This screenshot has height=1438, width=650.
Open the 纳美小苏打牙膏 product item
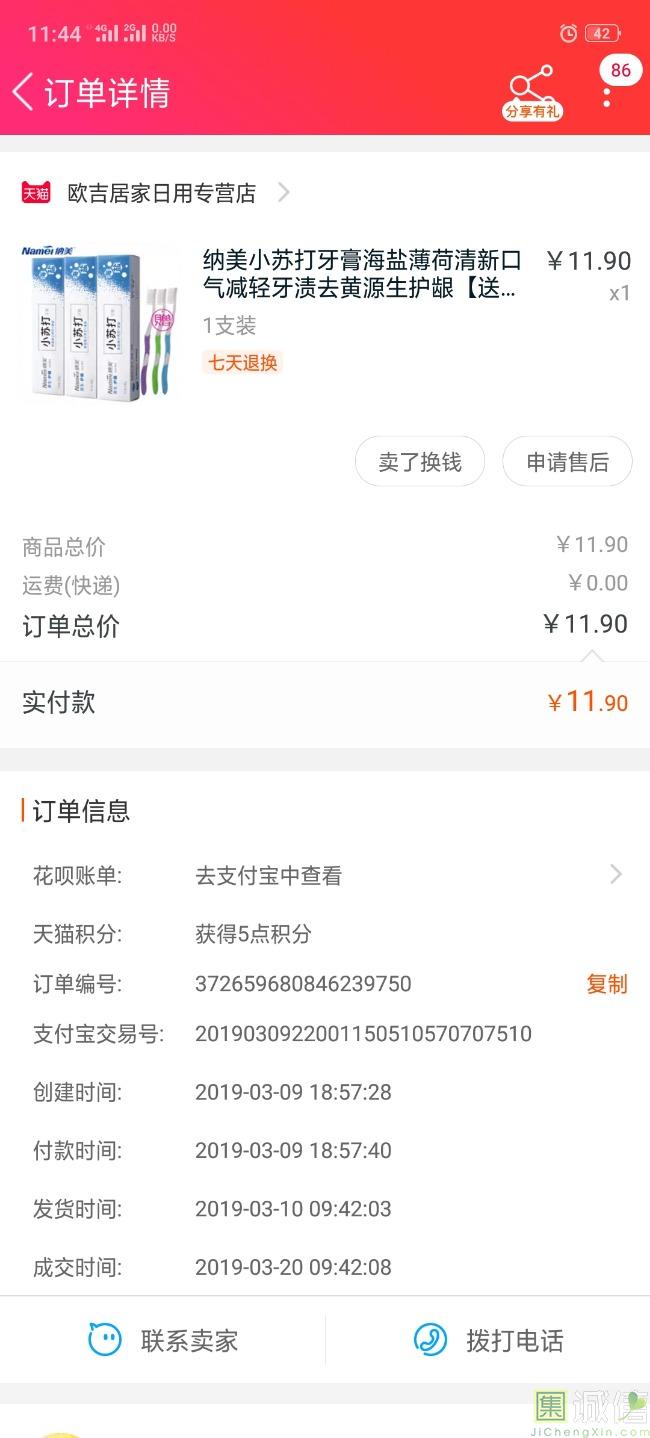tap(360, 275)
